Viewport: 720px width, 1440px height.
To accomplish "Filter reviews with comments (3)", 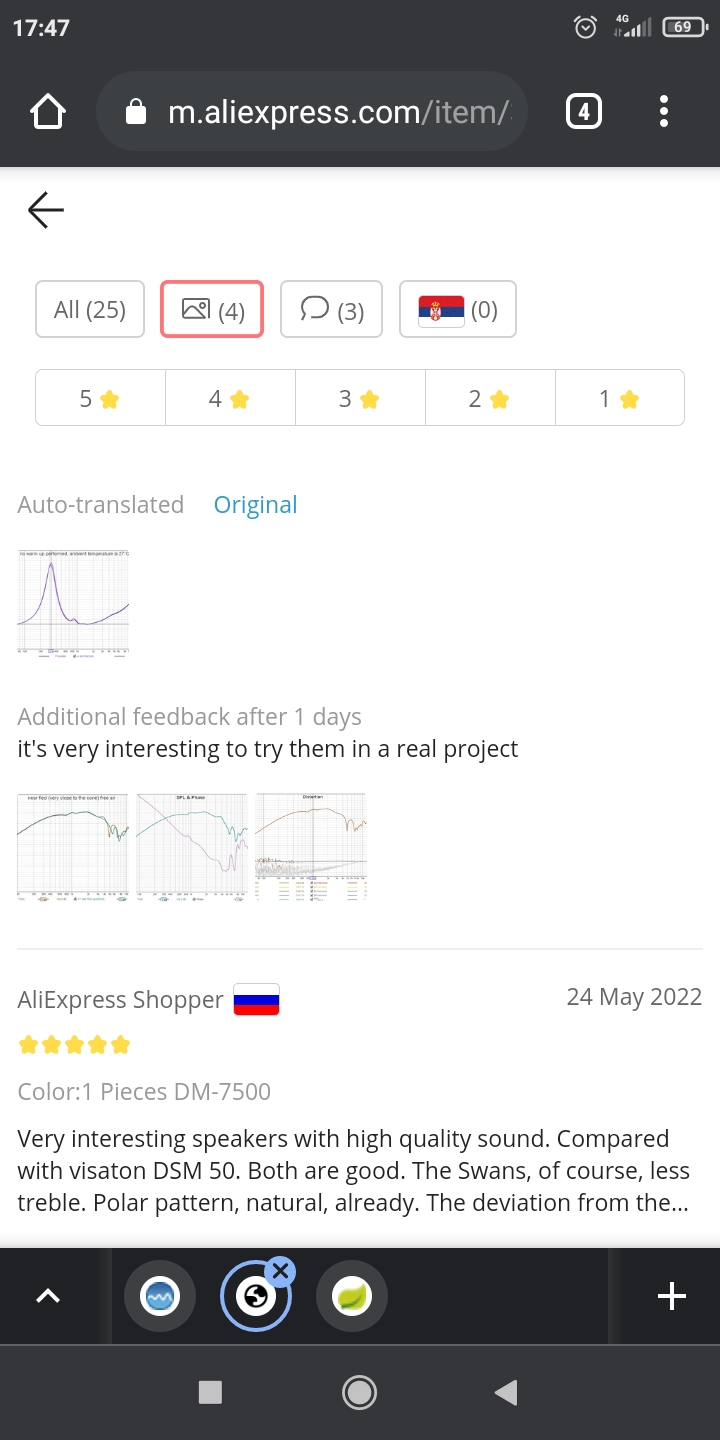I will pos(331,309).
